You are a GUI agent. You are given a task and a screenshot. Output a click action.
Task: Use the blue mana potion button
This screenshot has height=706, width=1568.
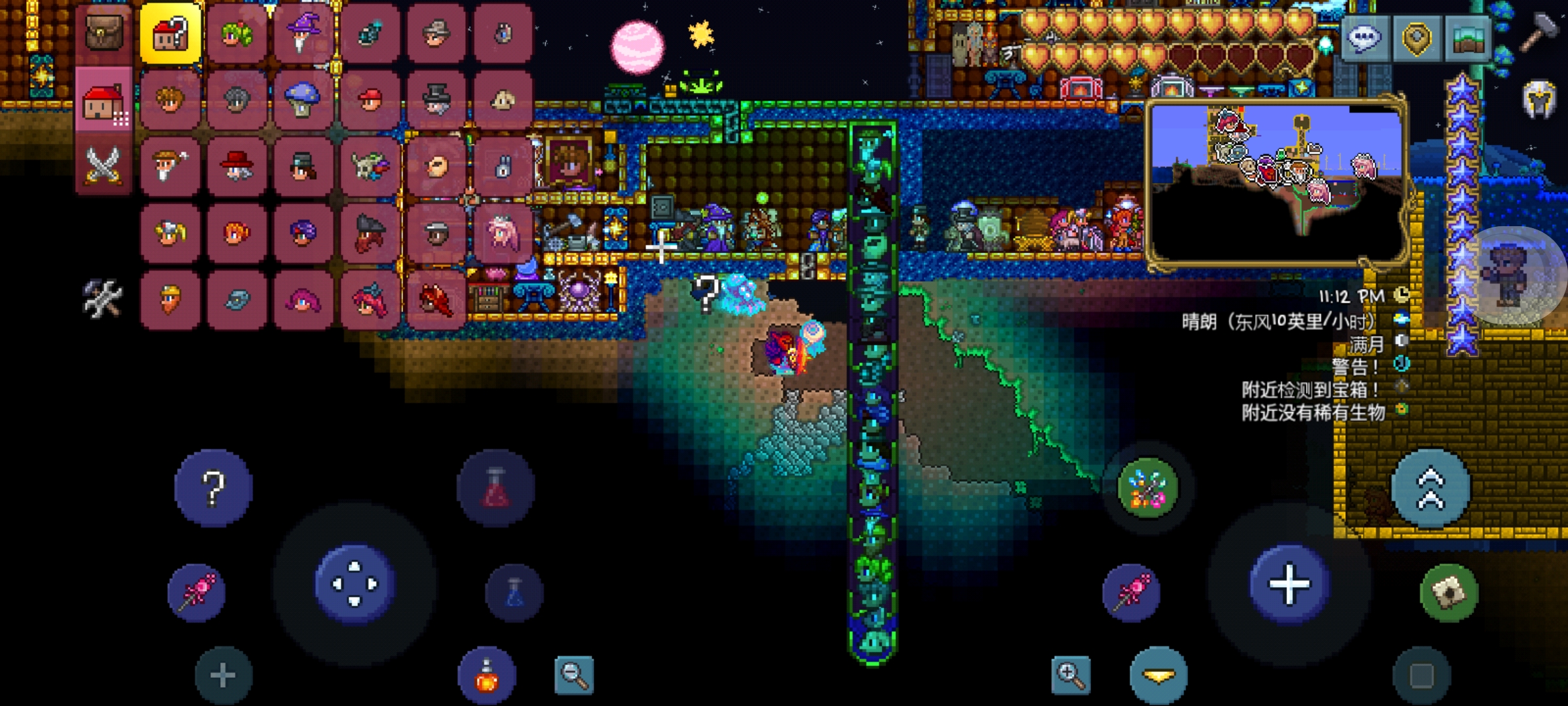click(x=514, y=592)
